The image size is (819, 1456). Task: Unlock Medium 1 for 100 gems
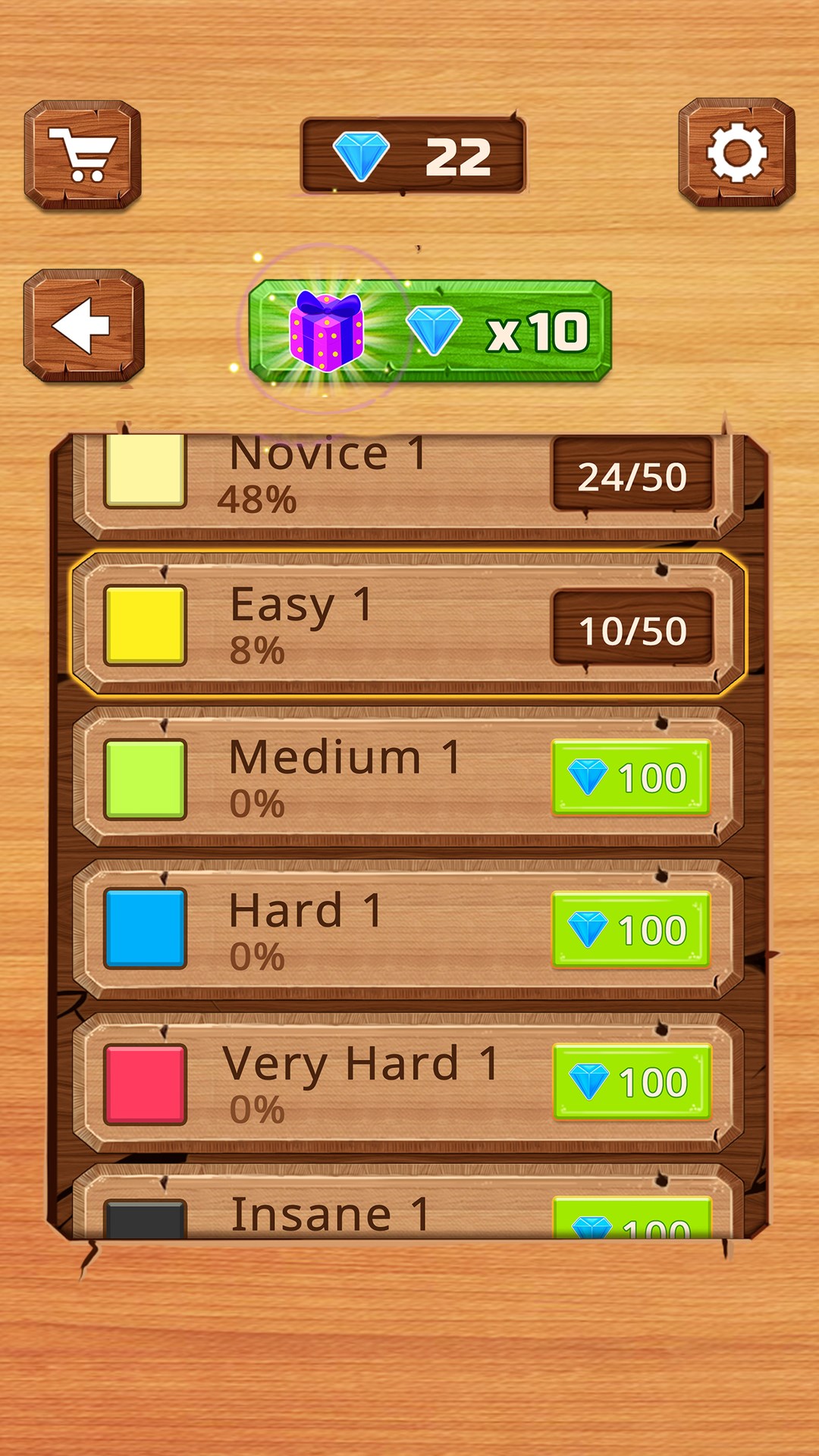tap(631, 777)
